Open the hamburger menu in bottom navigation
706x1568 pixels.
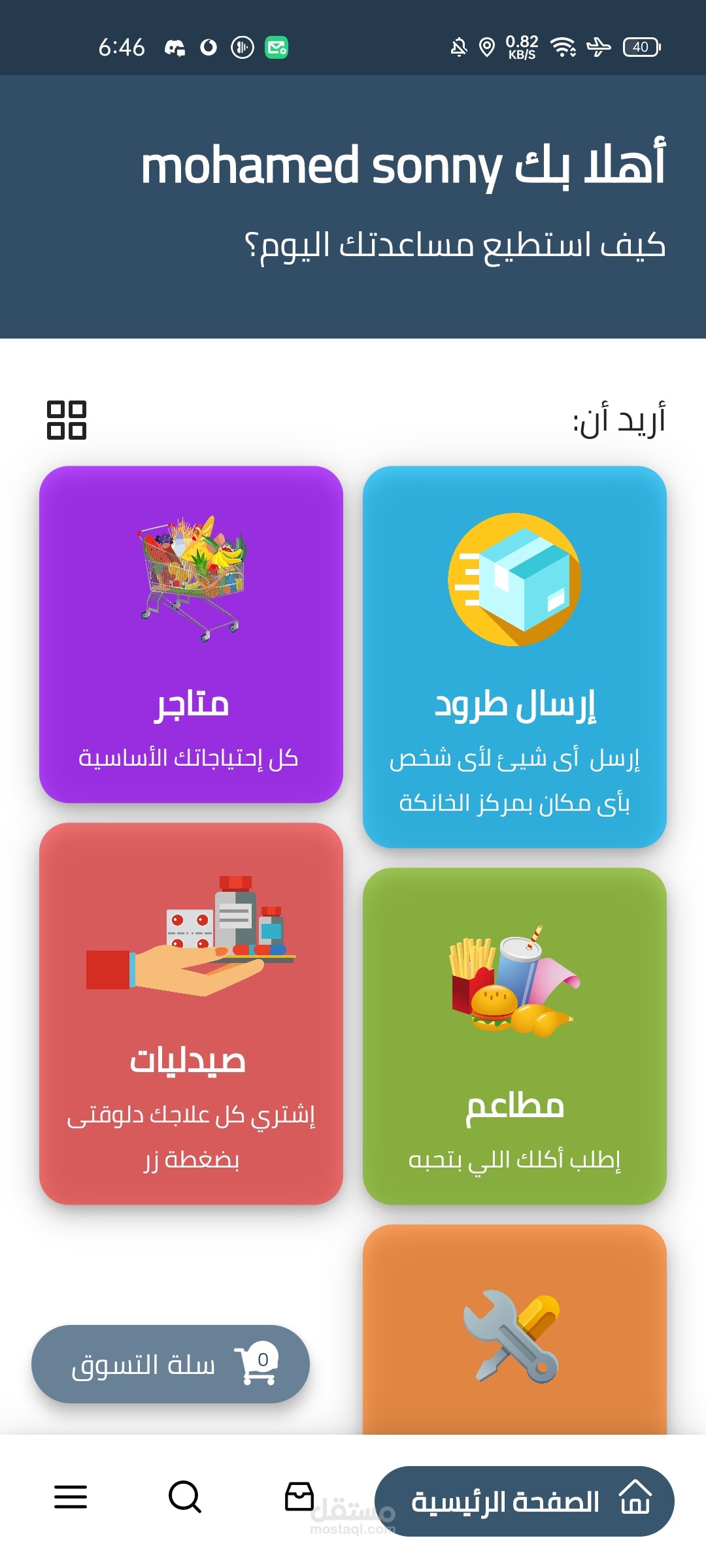(x=71, y=1496)
